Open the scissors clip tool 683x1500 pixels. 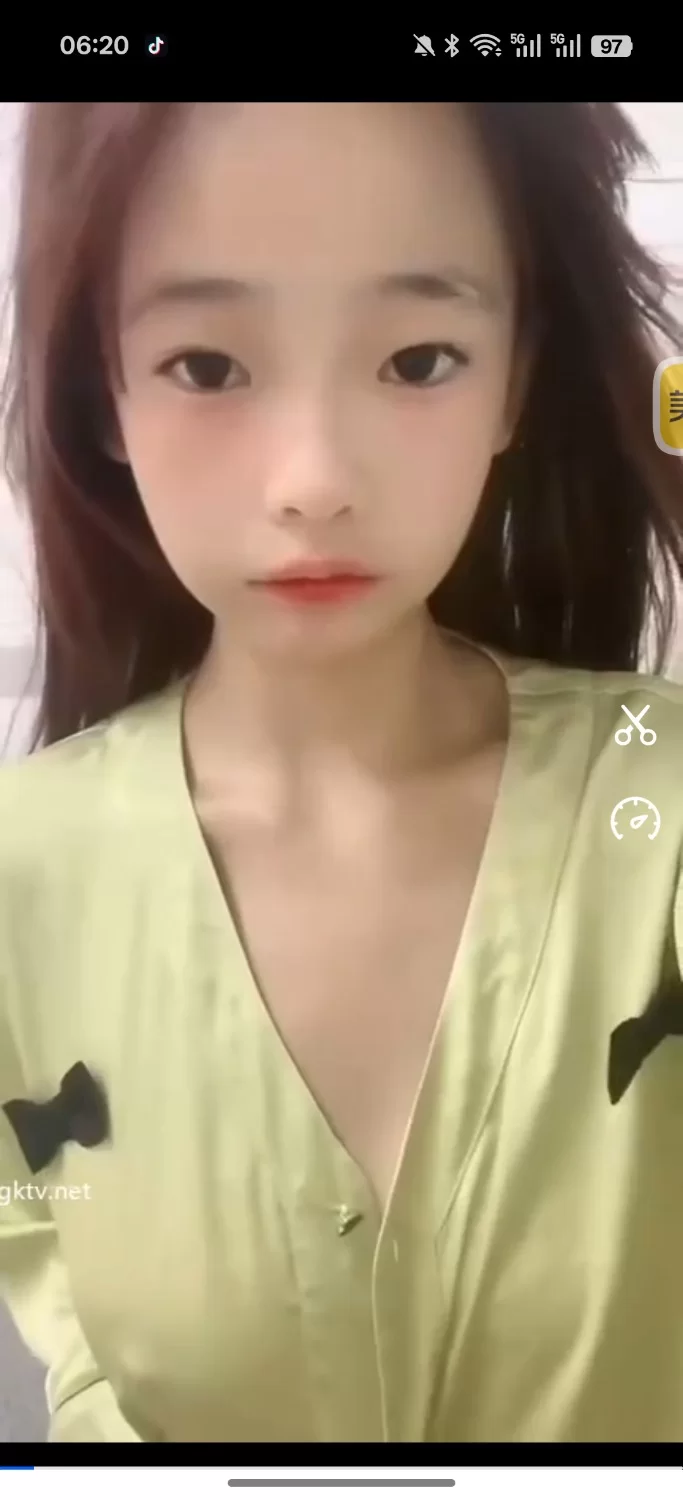(x=635, y=725)
